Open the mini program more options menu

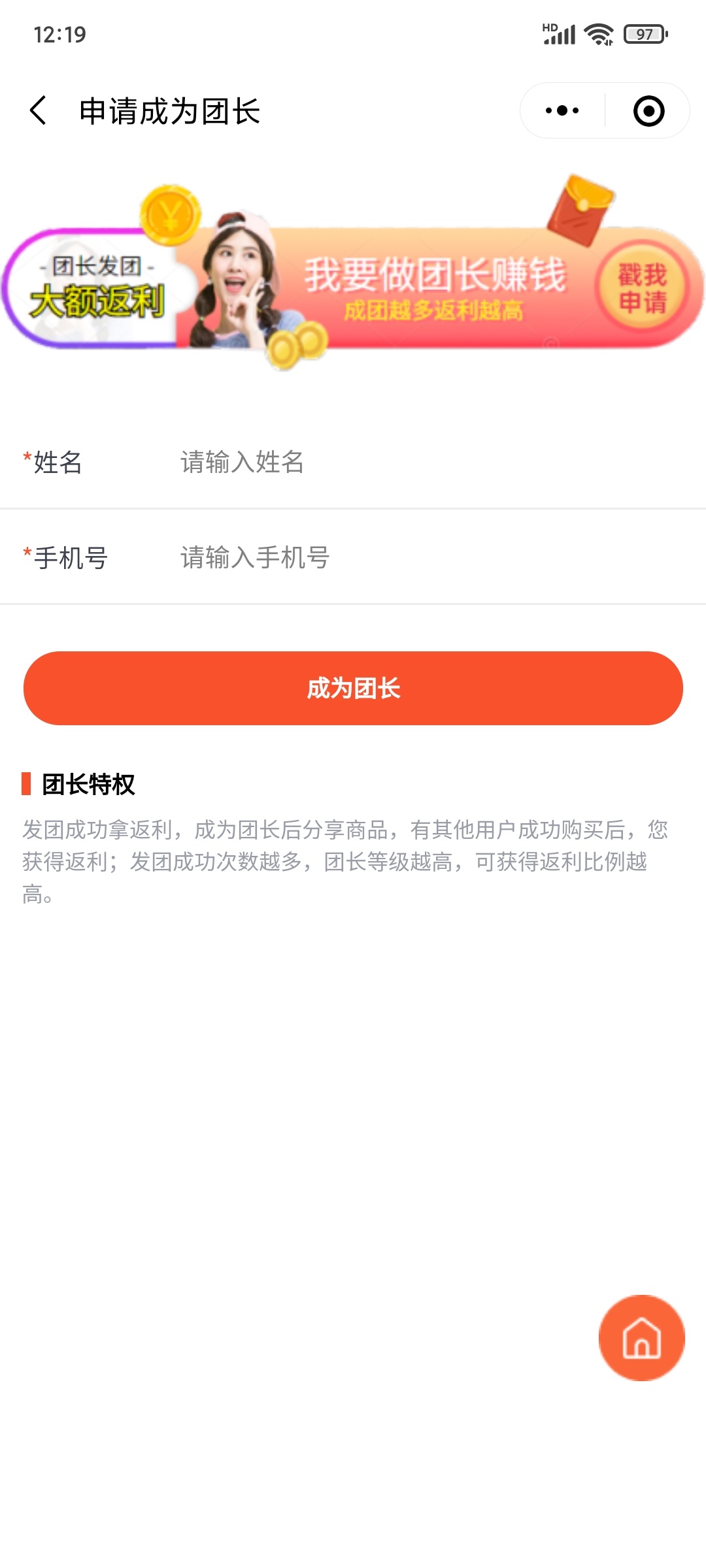click(562, 110)
